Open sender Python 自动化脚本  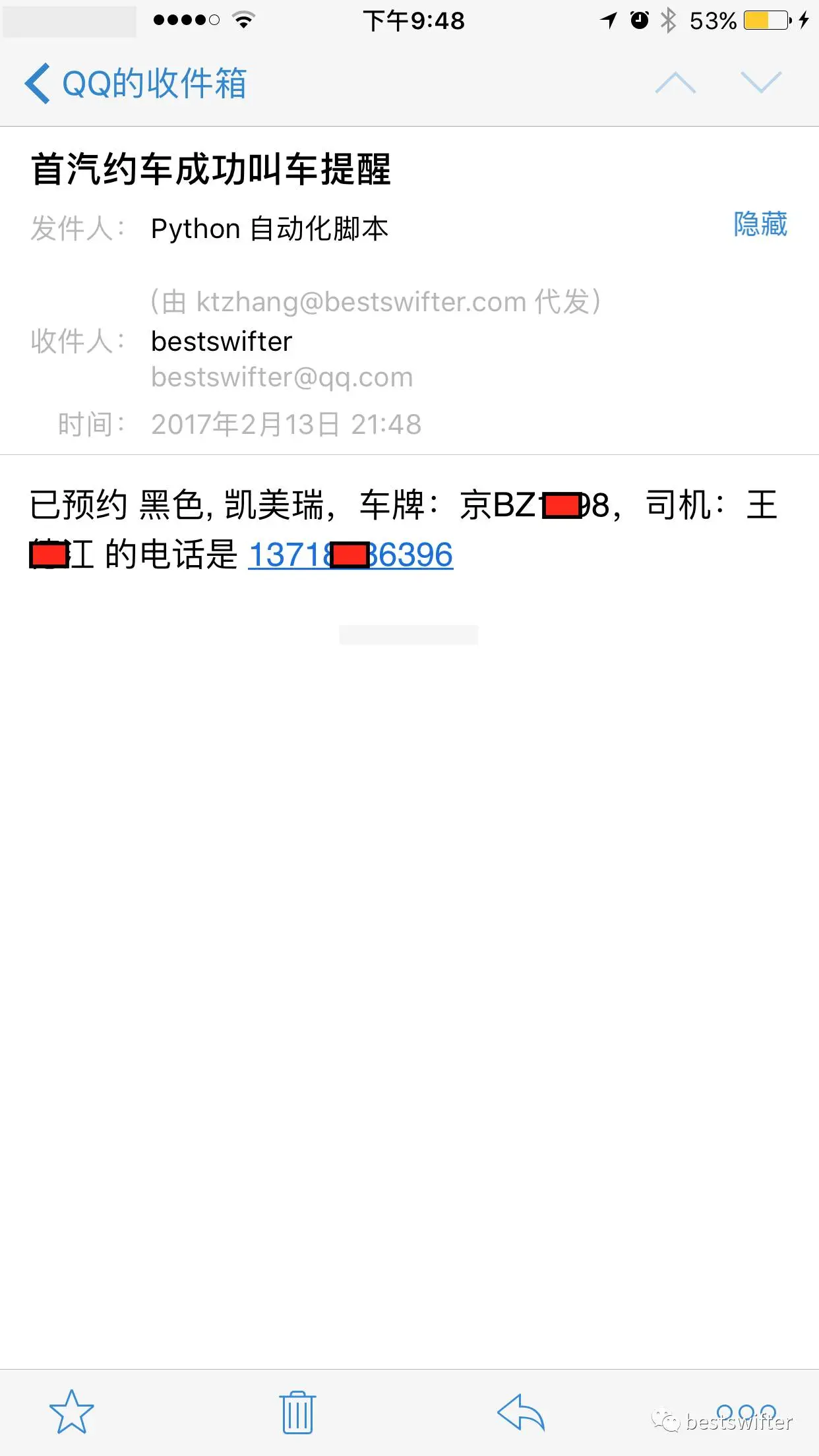tap(269, 229)
